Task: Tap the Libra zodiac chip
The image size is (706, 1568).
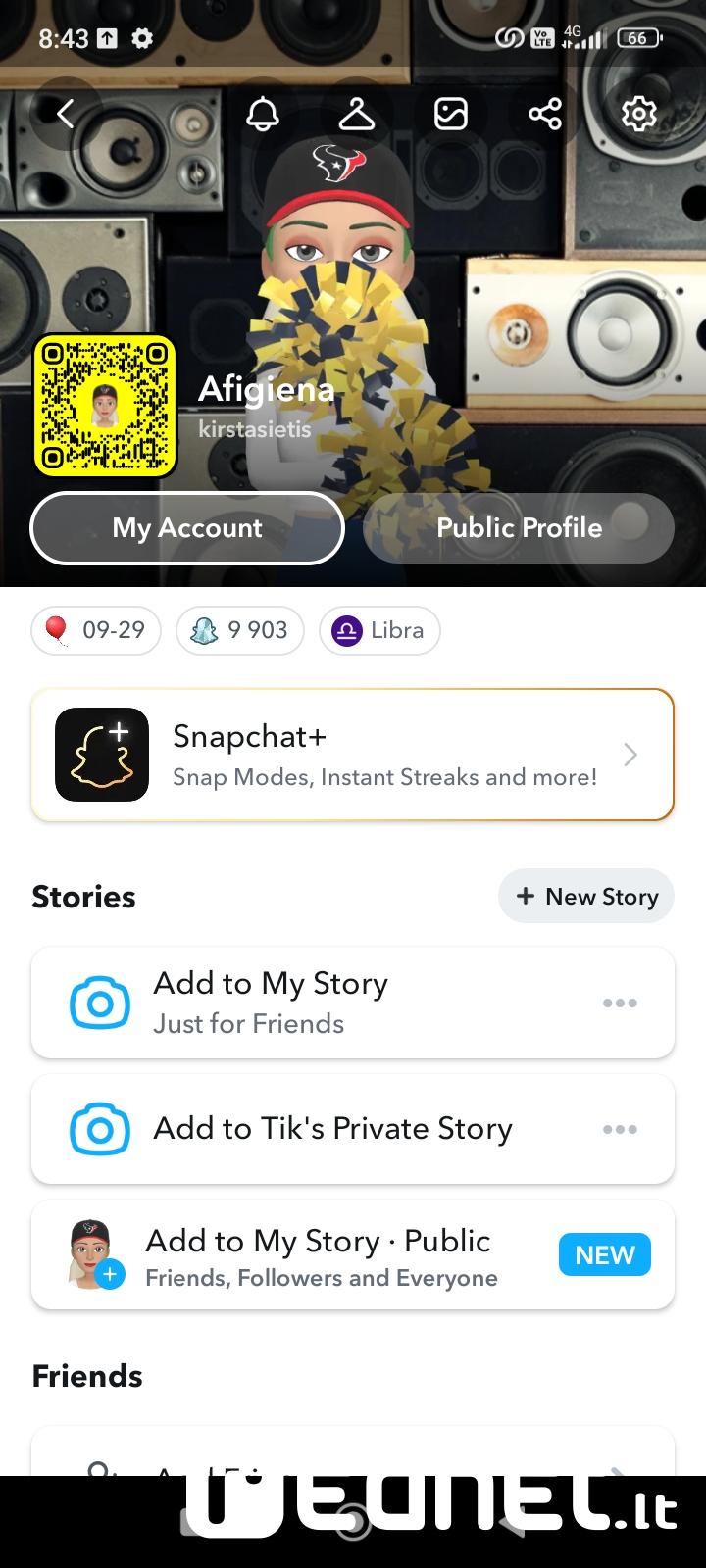Action: pos(379,630)
